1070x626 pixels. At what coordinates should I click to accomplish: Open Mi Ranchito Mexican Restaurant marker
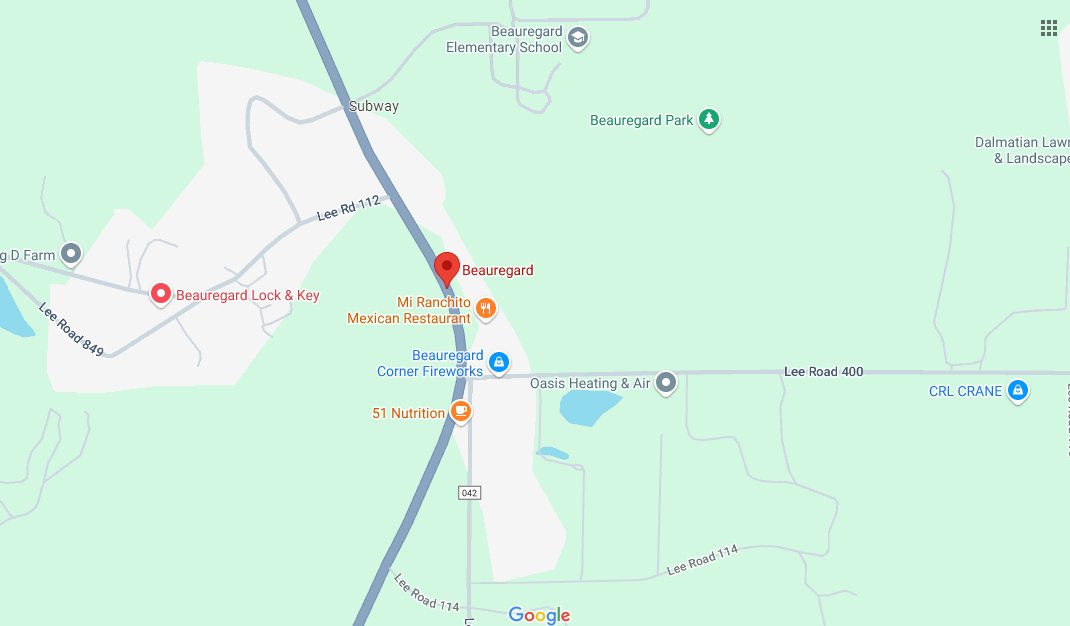click(x=485, y=308)
